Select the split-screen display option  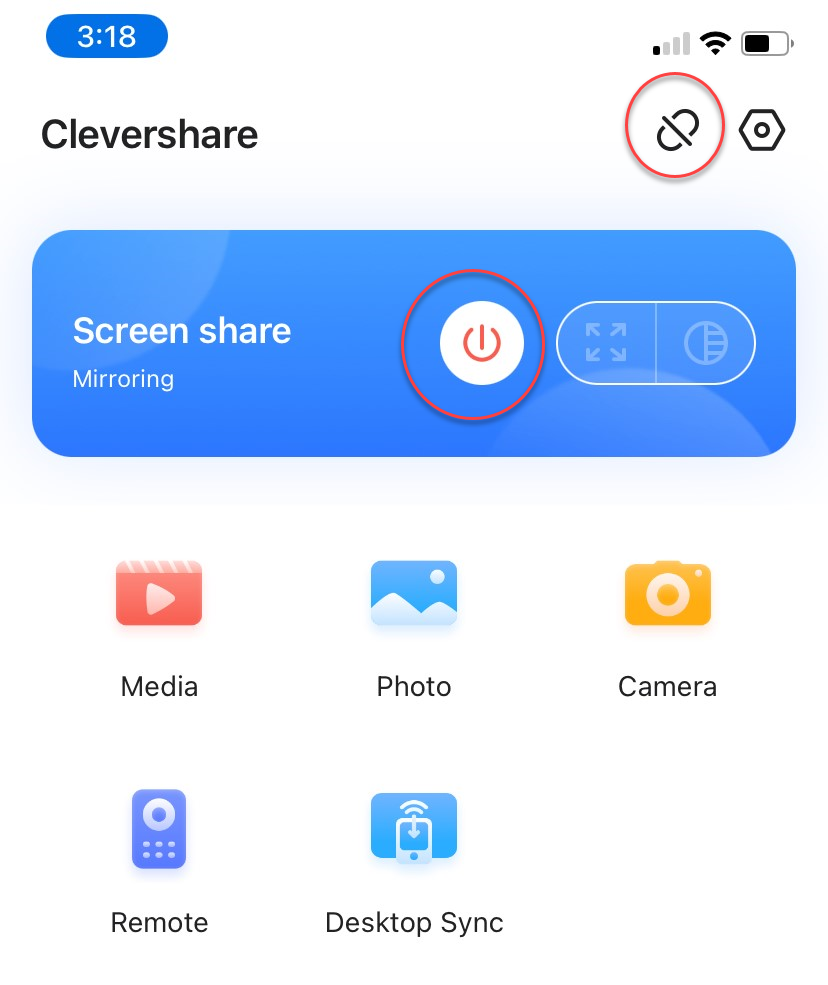tap(705, 343)
